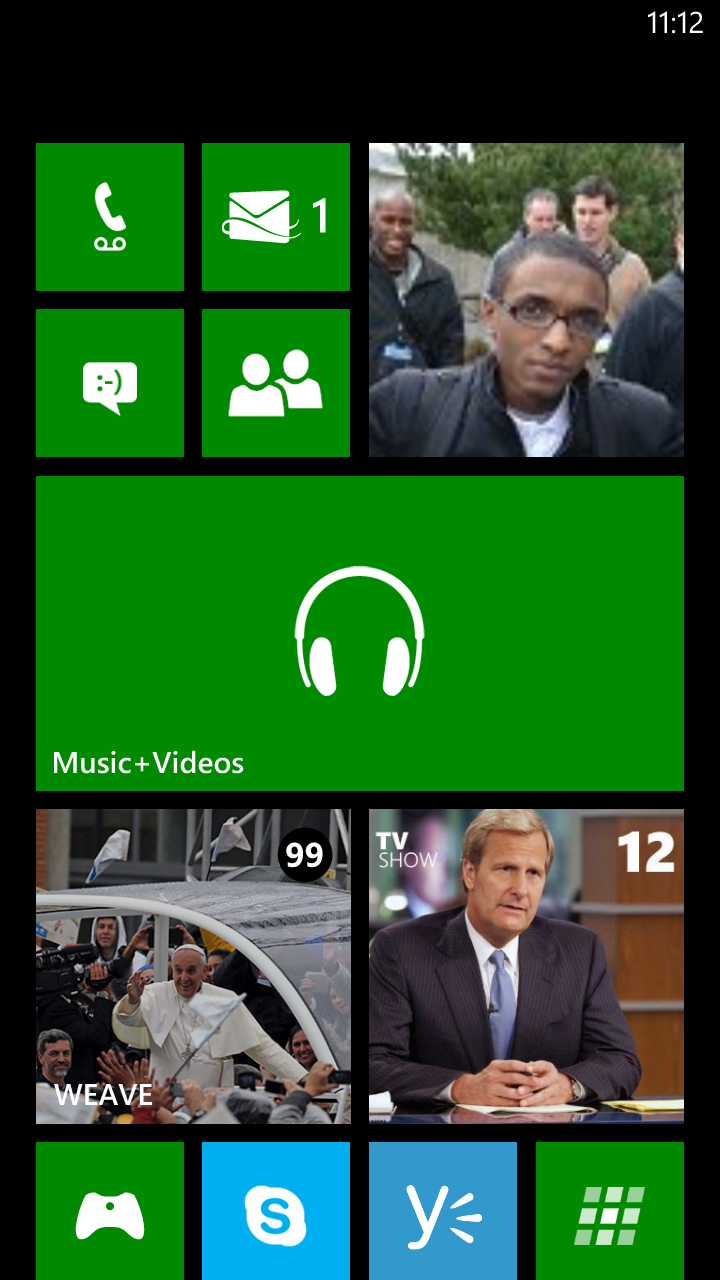This screenshot has width=720, height=1280.
Task: Open the Messaging tile
Action: 110,383
